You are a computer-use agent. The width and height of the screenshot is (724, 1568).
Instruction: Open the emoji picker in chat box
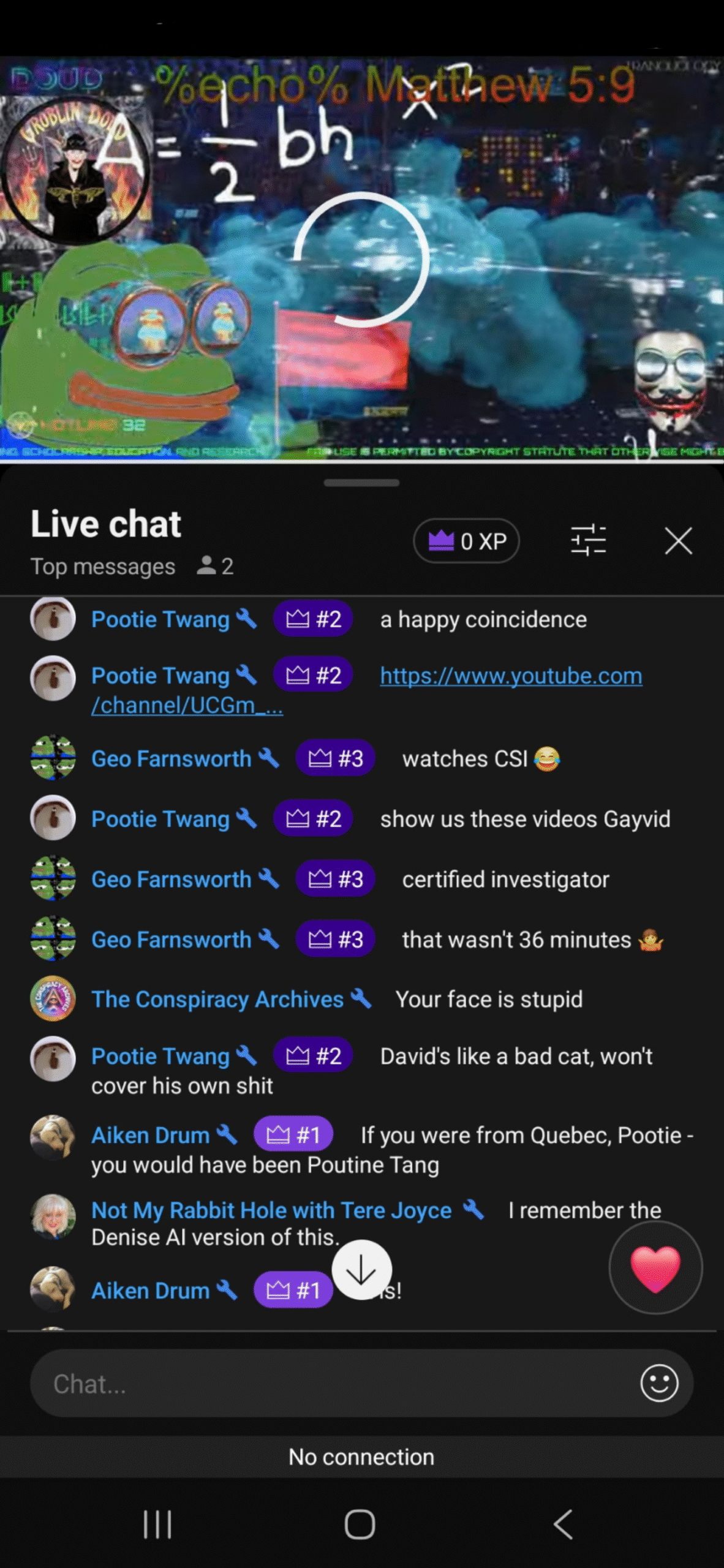click(x=659, y=1383)
